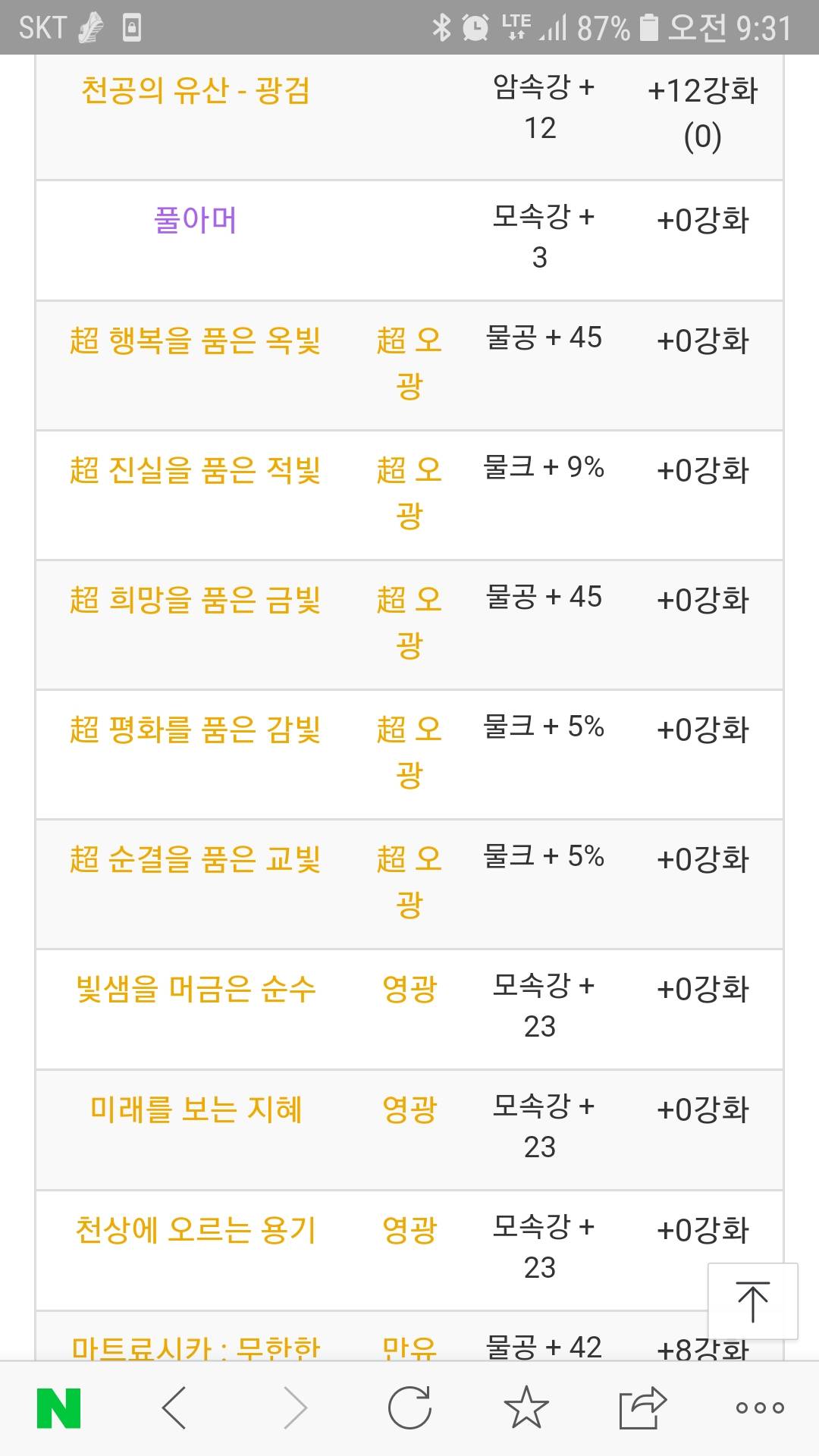Bookmark this page with the star
The width and height of the screenshot is (819, 1456).
point(526,1407)
